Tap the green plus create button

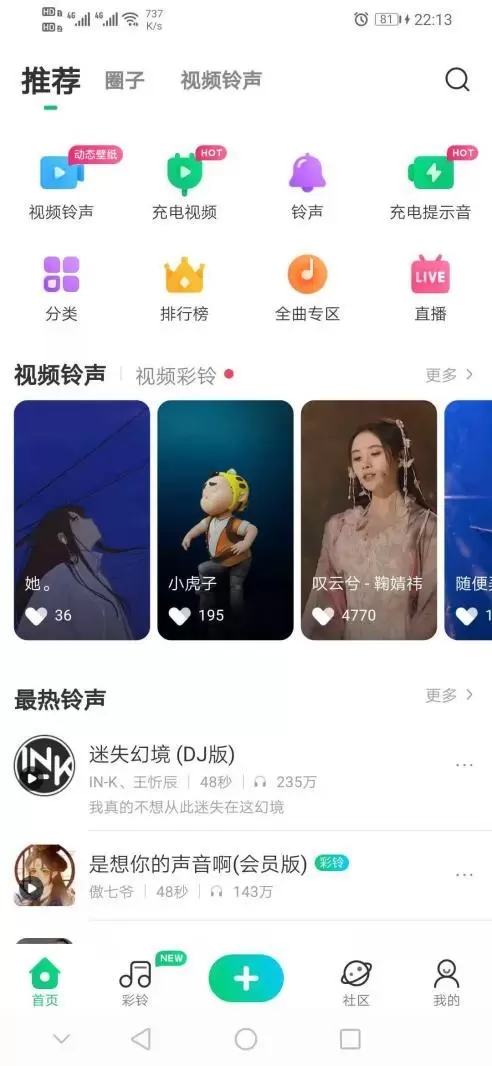coord(246,978)
